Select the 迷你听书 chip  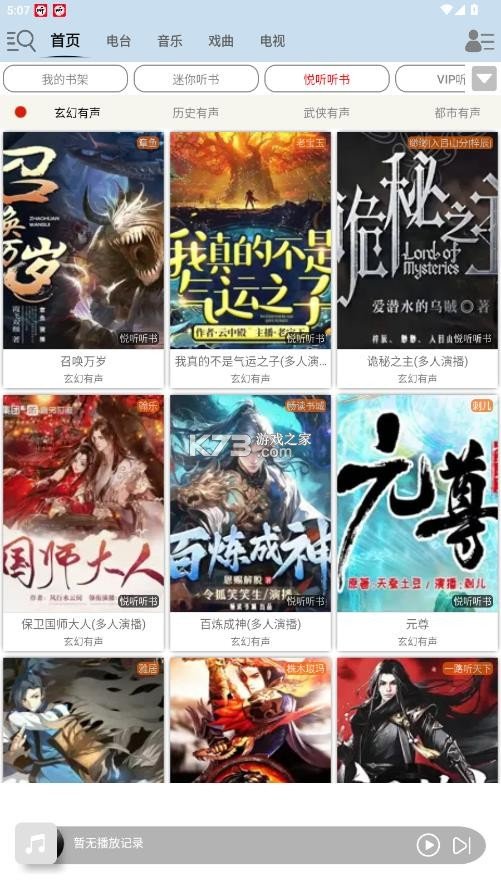pyautogui.click(x=196, y=79)
